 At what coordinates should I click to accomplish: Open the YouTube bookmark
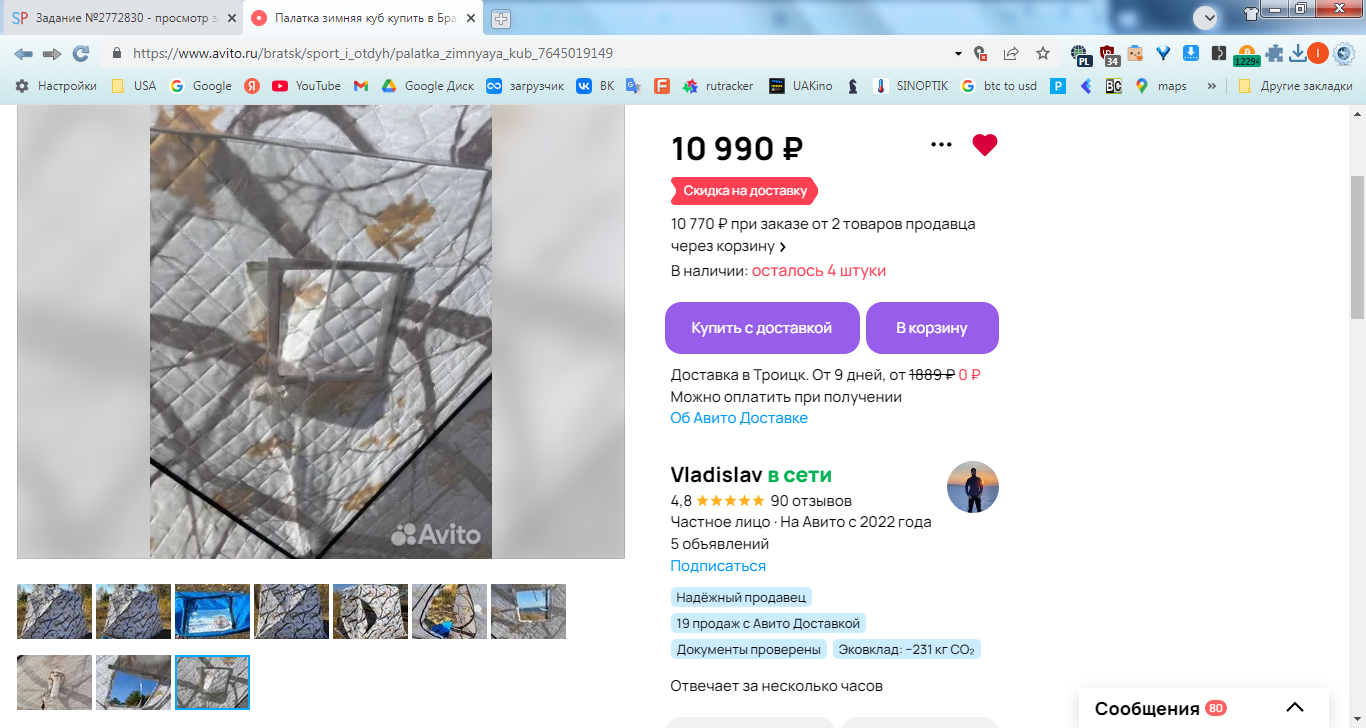coord(307,86)
